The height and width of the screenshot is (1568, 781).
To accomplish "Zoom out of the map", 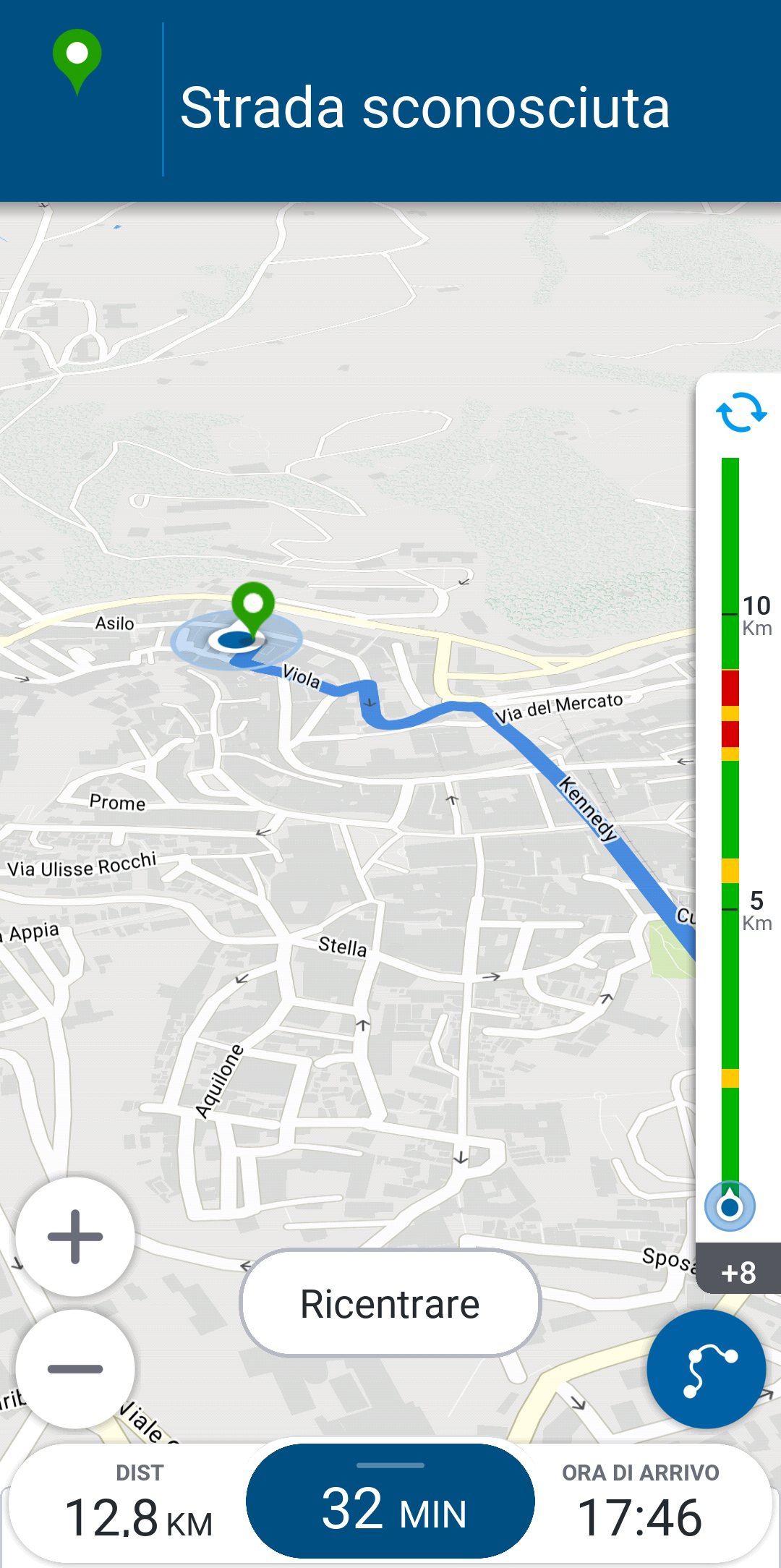I will 75,1368.
